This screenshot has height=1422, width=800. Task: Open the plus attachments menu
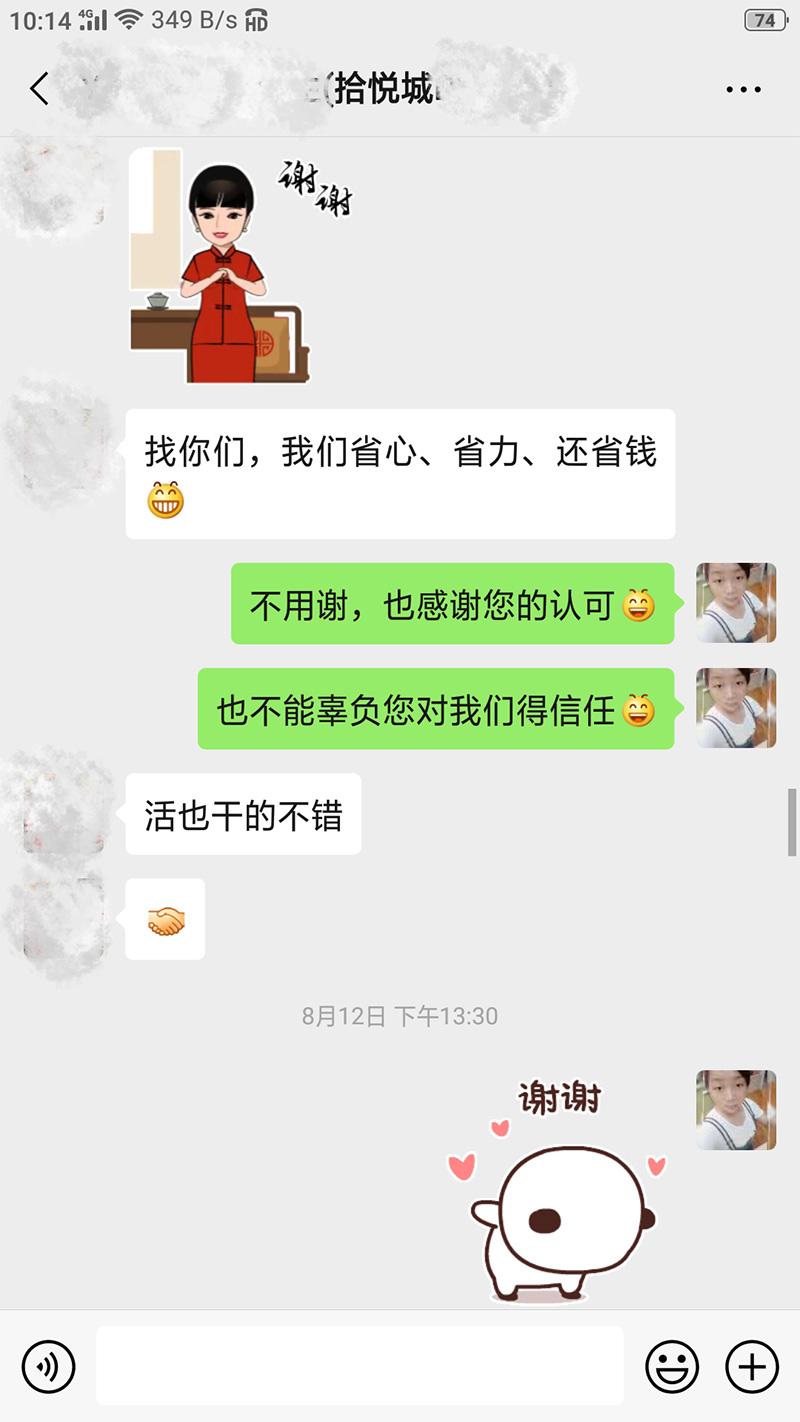(x=751, y=1365)
